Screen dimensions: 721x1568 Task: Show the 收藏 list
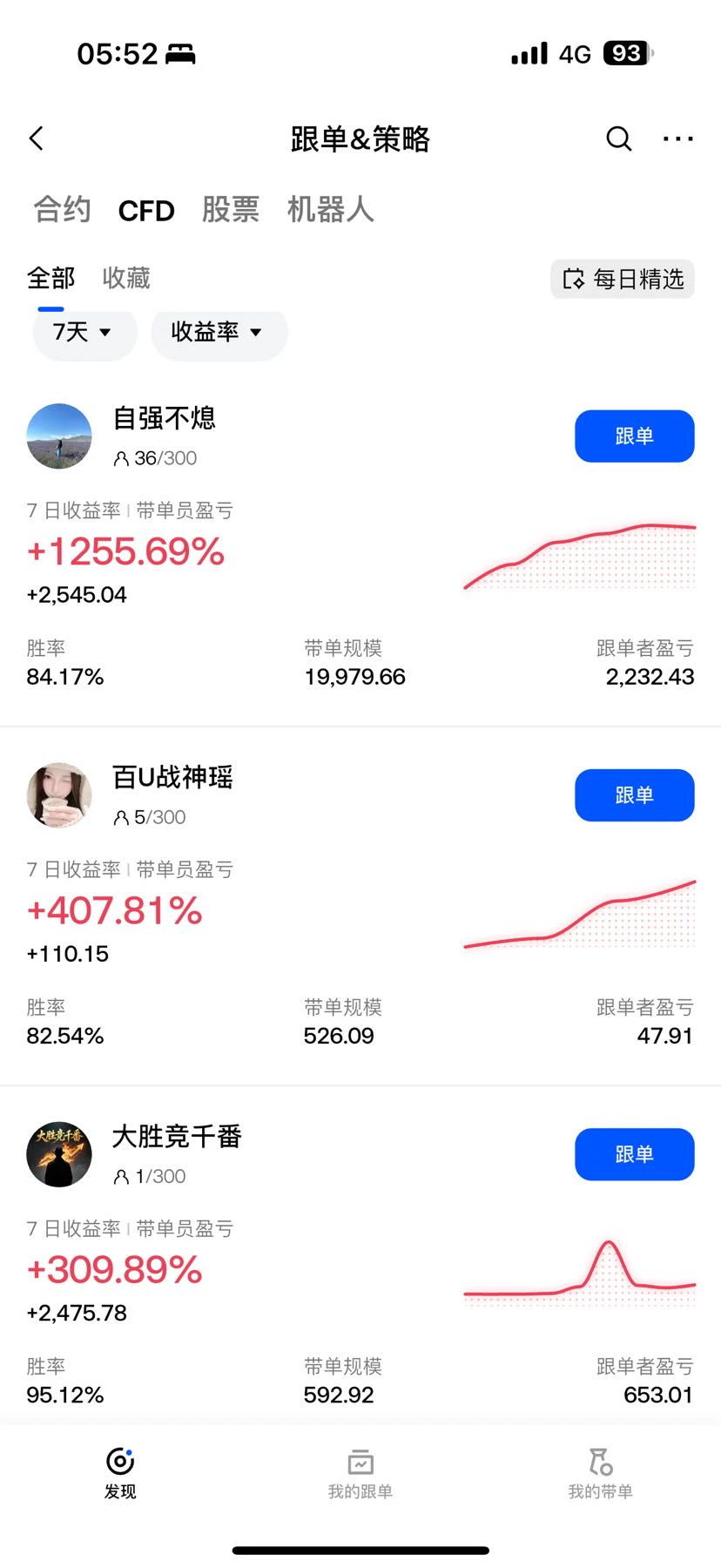point(126,278)
